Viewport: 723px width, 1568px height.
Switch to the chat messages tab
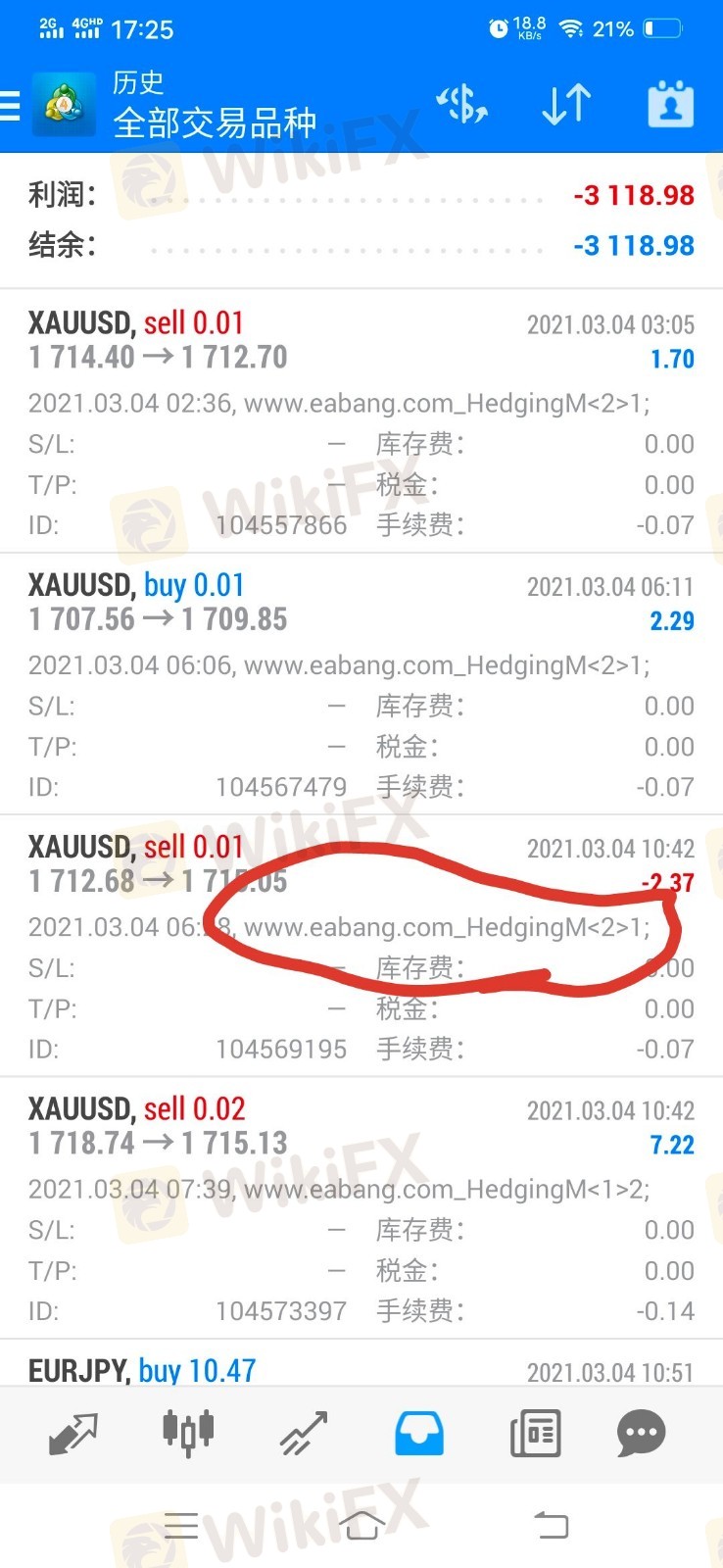[642, 1434]
